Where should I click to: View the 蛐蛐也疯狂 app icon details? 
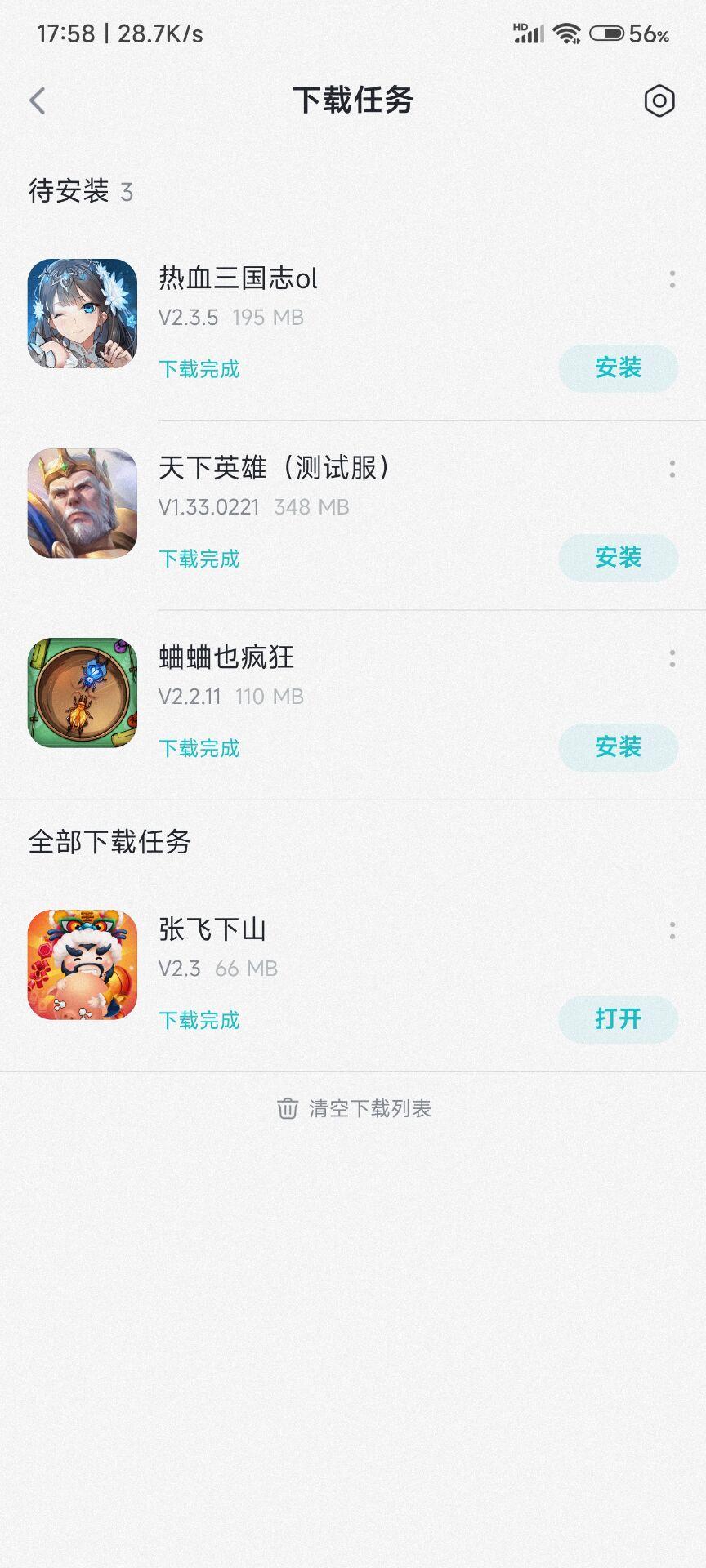coord(83,693)
